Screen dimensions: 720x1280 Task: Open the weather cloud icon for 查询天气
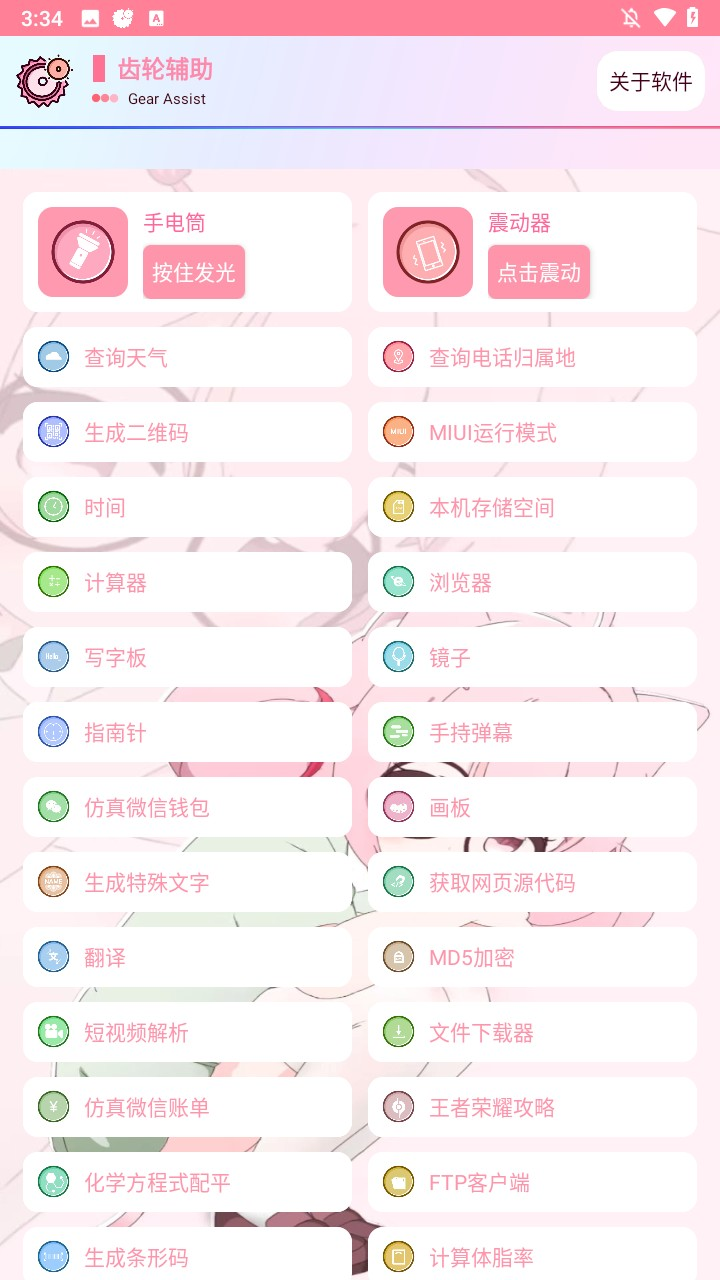53,357
